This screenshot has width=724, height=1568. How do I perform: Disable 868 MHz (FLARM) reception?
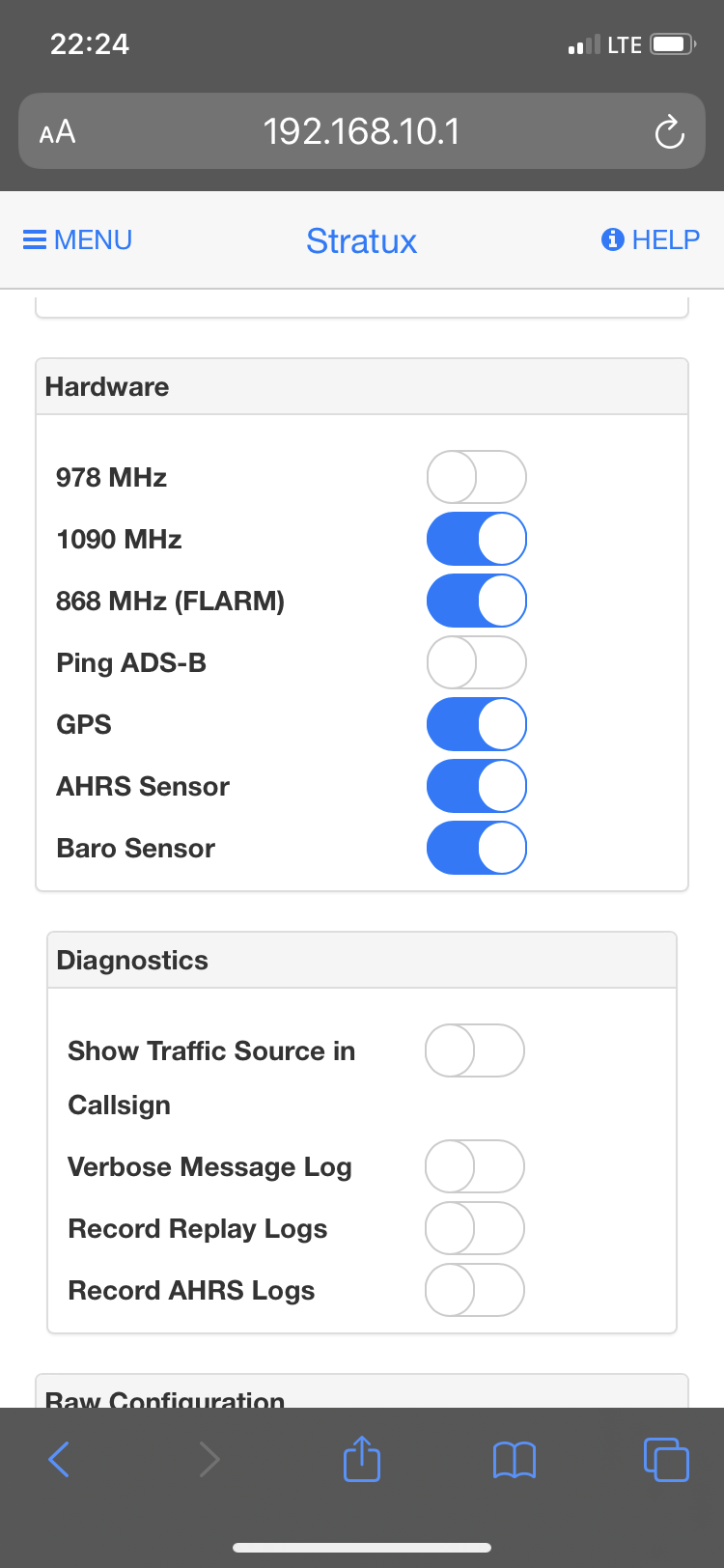click(477, 601)
